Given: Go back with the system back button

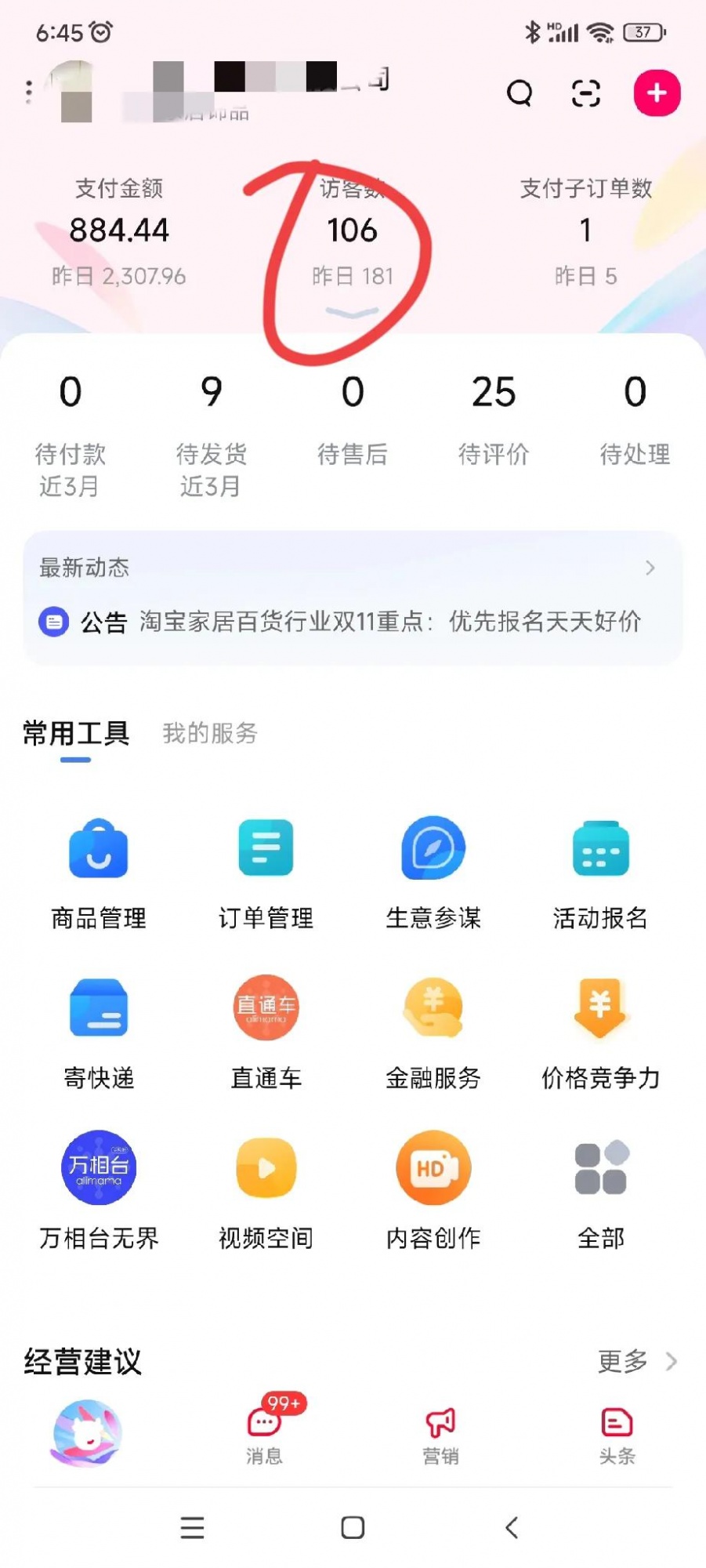Looking at the screenshot, I should (512, 1527).
